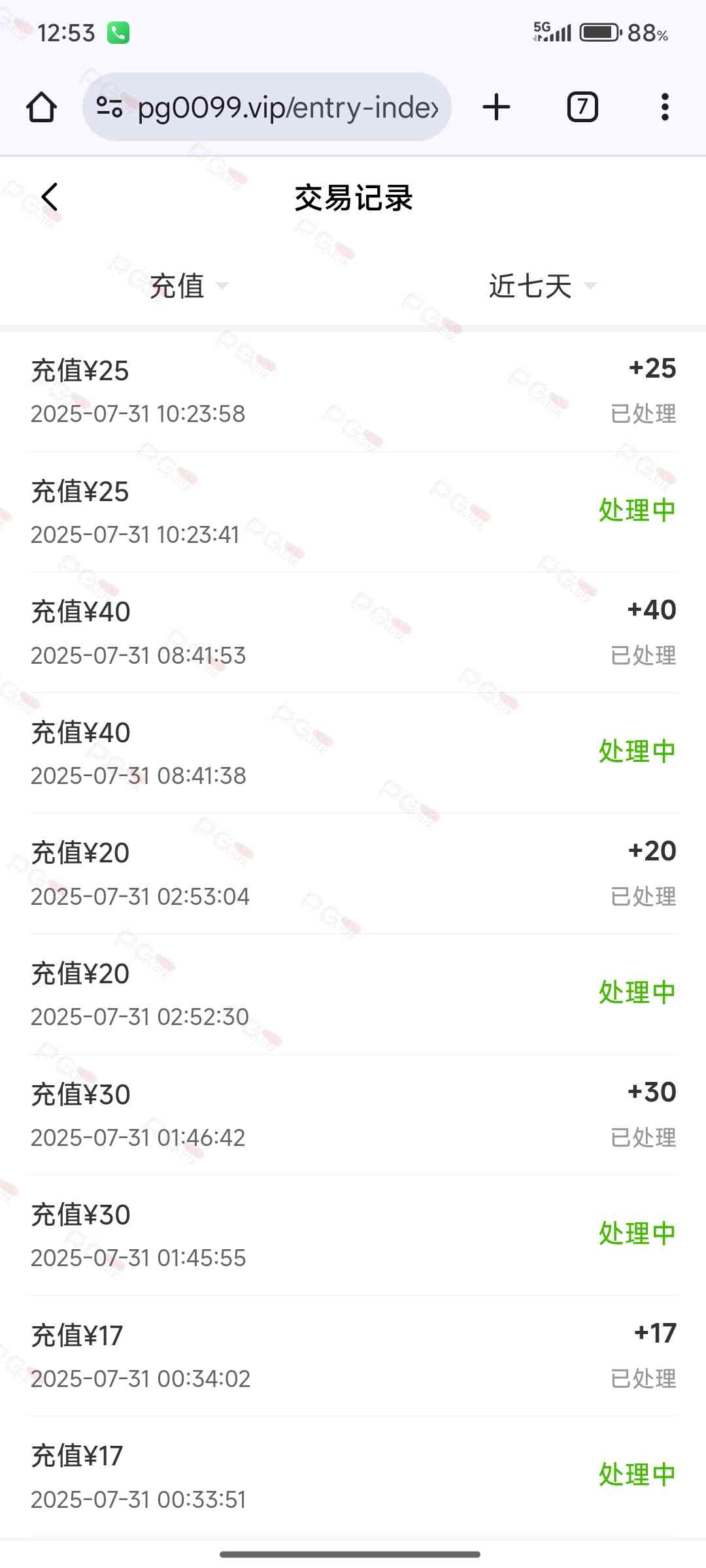Tap the pg0099.vip address bar

click(288, 107)
